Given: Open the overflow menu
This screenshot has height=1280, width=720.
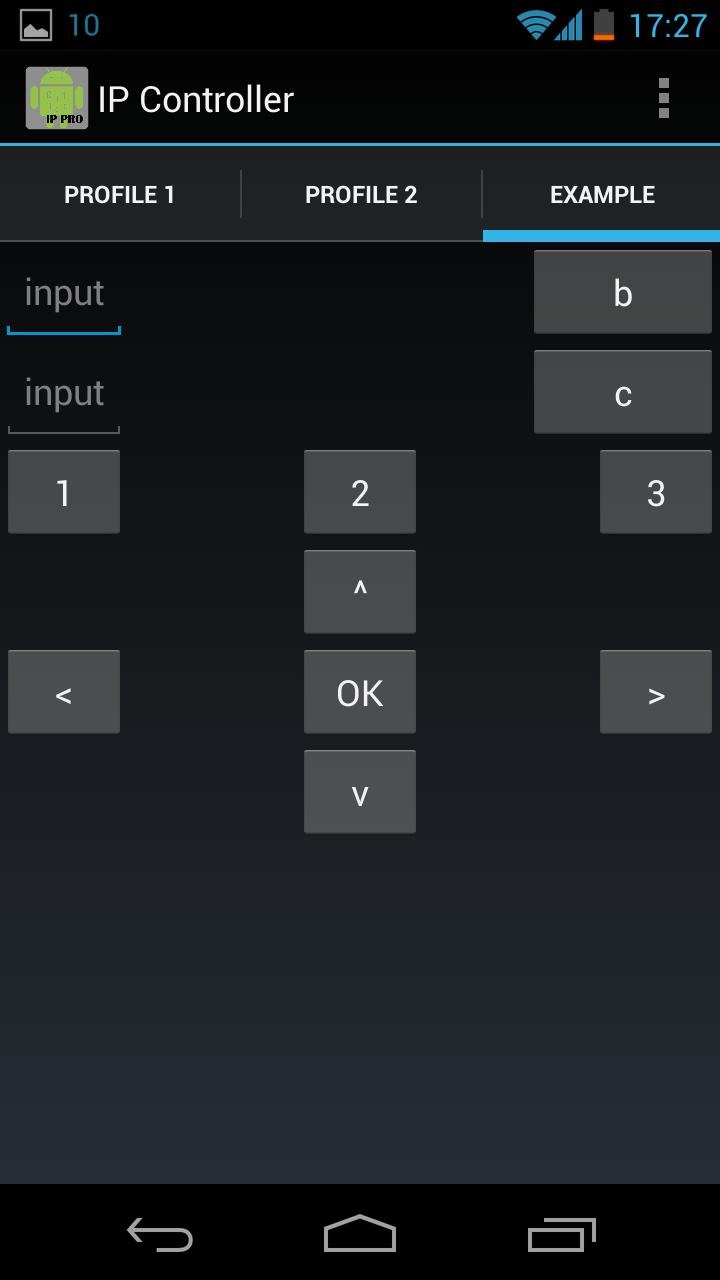Looking at the screenshot, I should 663,98.
